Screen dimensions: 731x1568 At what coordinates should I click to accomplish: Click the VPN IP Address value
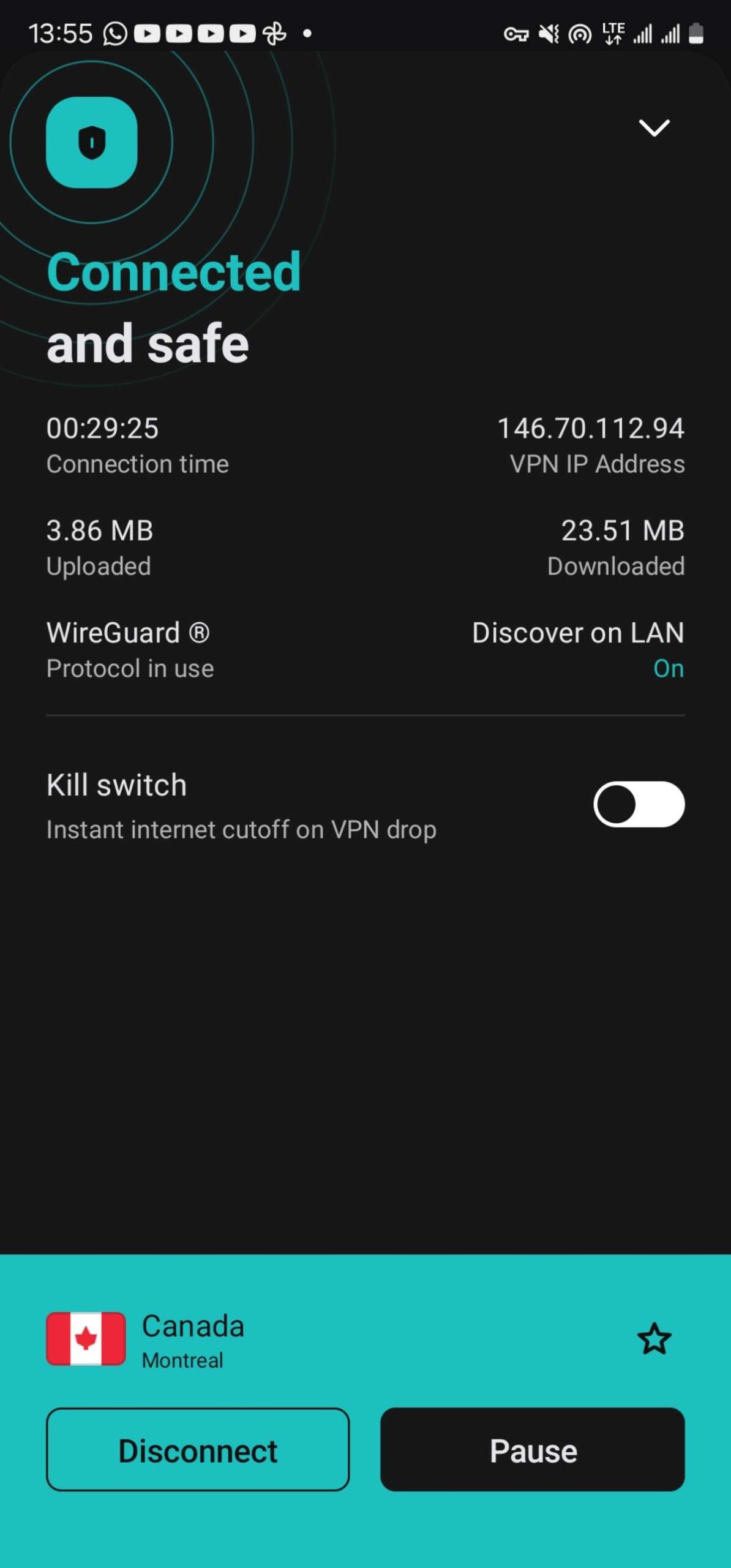tap(591, 428)
